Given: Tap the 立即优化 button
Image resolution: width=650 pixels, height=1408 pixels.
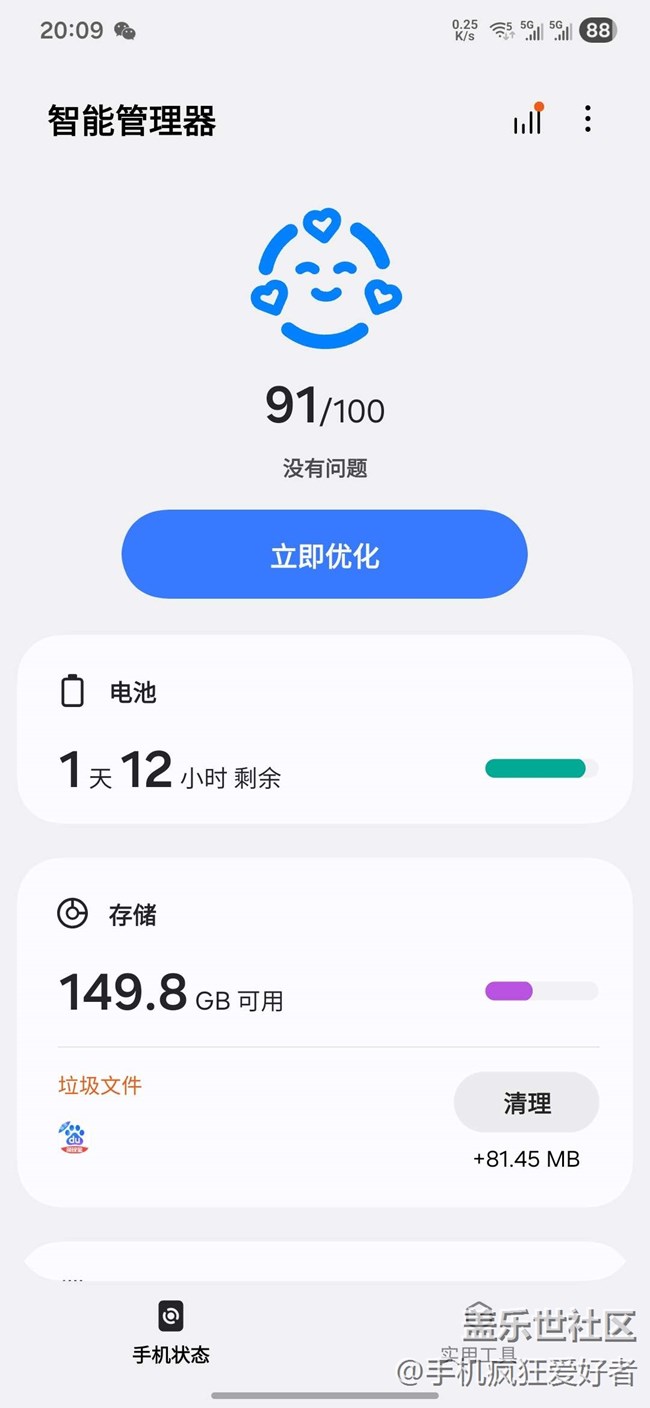Looking at the screenshot, I should 324,555.
